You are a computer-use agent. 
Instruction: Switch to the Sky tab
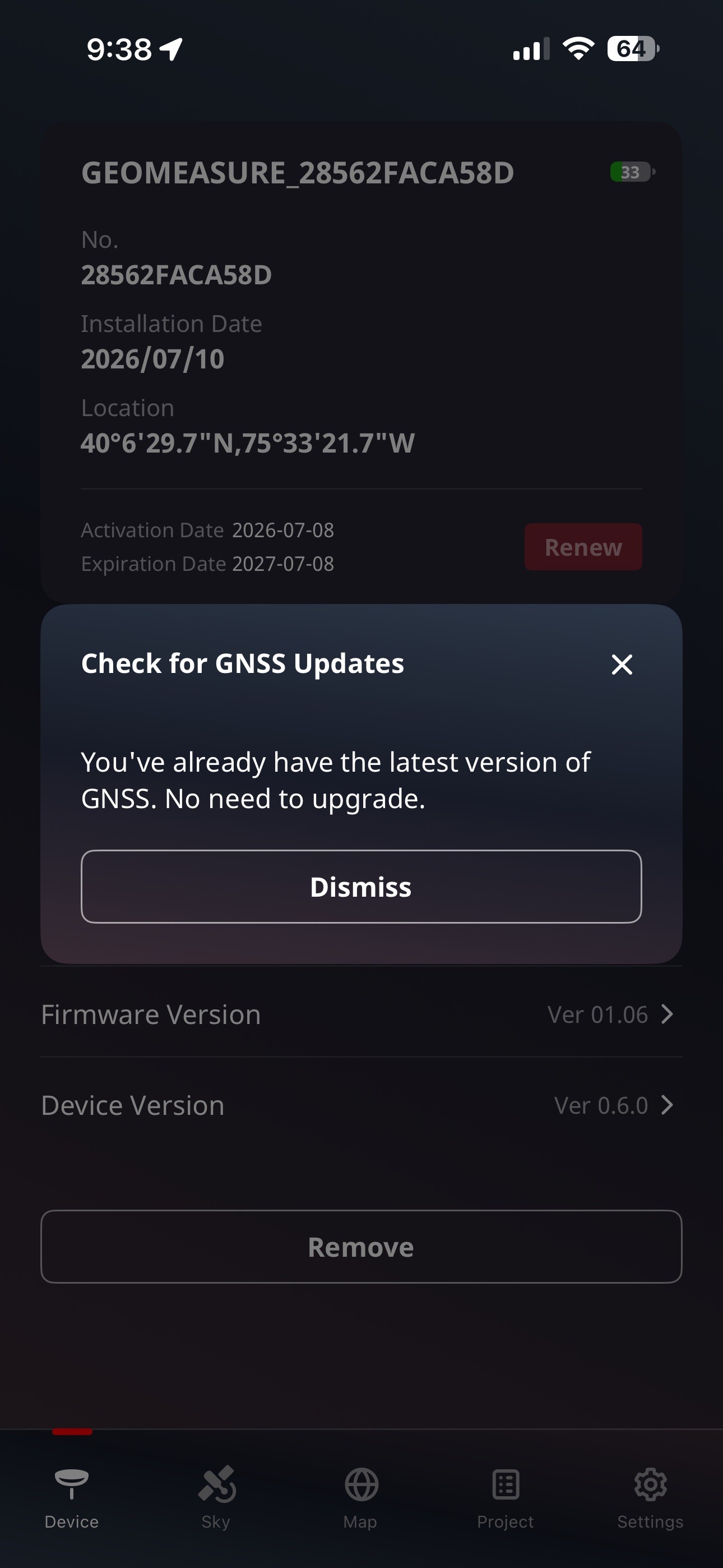[216, 1497]
